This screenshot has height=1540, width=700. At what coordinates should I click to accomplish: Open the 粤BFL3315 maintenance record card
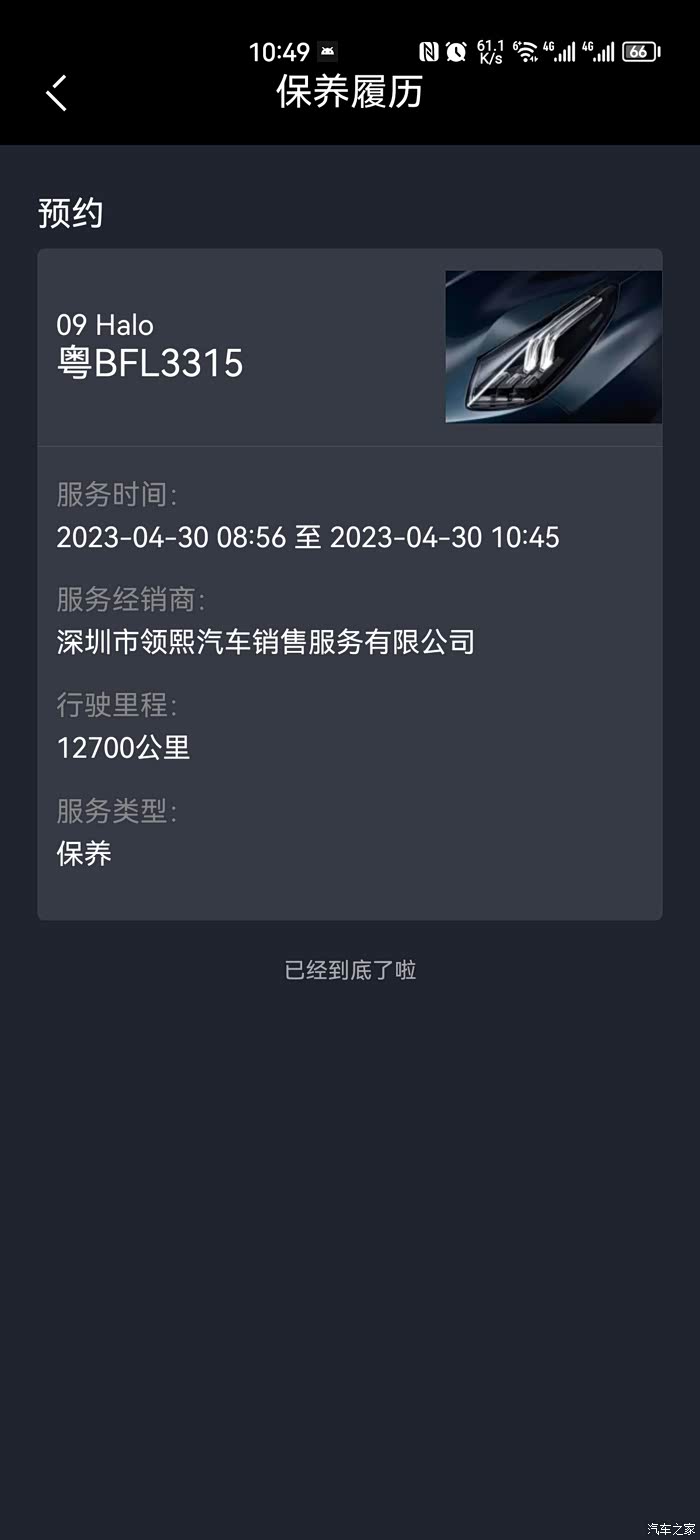(349, 583)
